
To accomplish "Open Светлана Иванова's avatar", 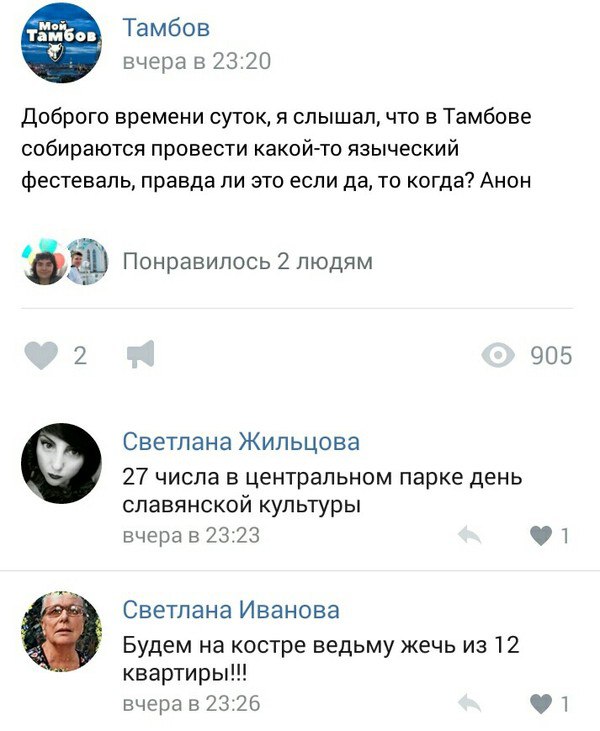I will coord(62,631).
